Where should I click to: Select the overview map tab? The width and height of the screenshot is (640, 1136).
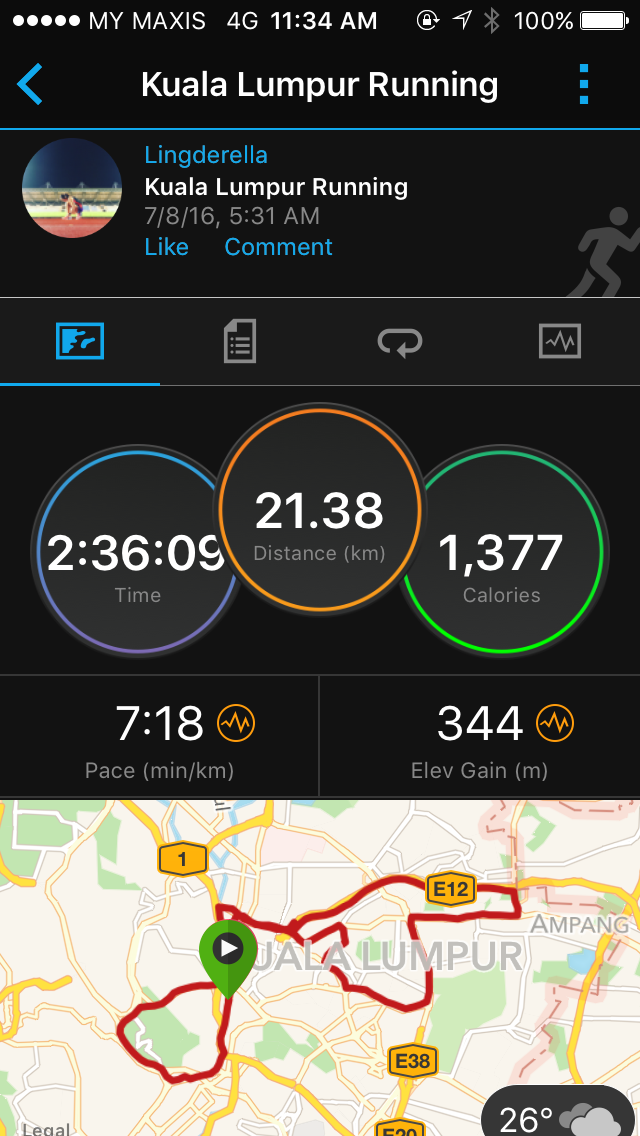(80, 341)
